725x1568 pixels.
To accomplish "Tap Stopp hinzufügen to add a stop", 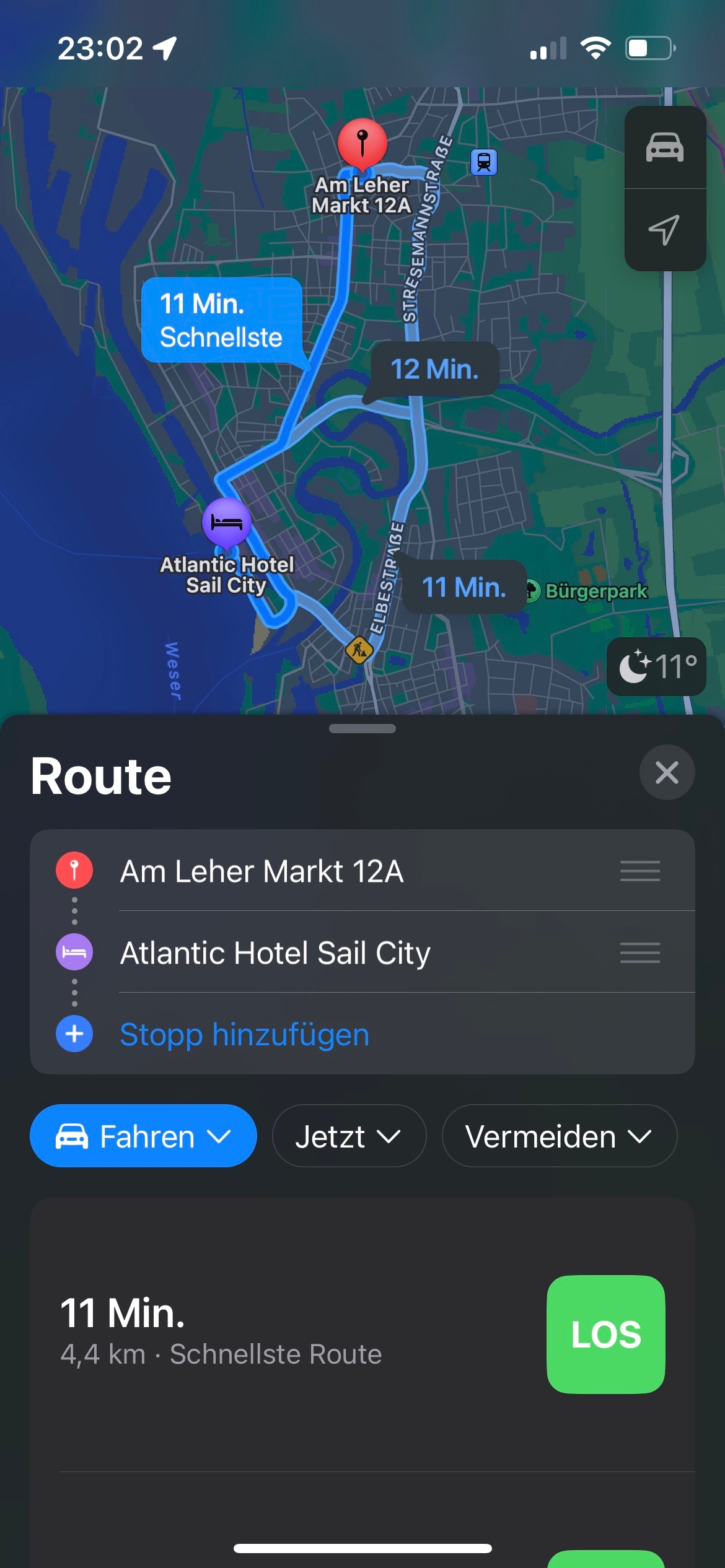I will 244,1034.
